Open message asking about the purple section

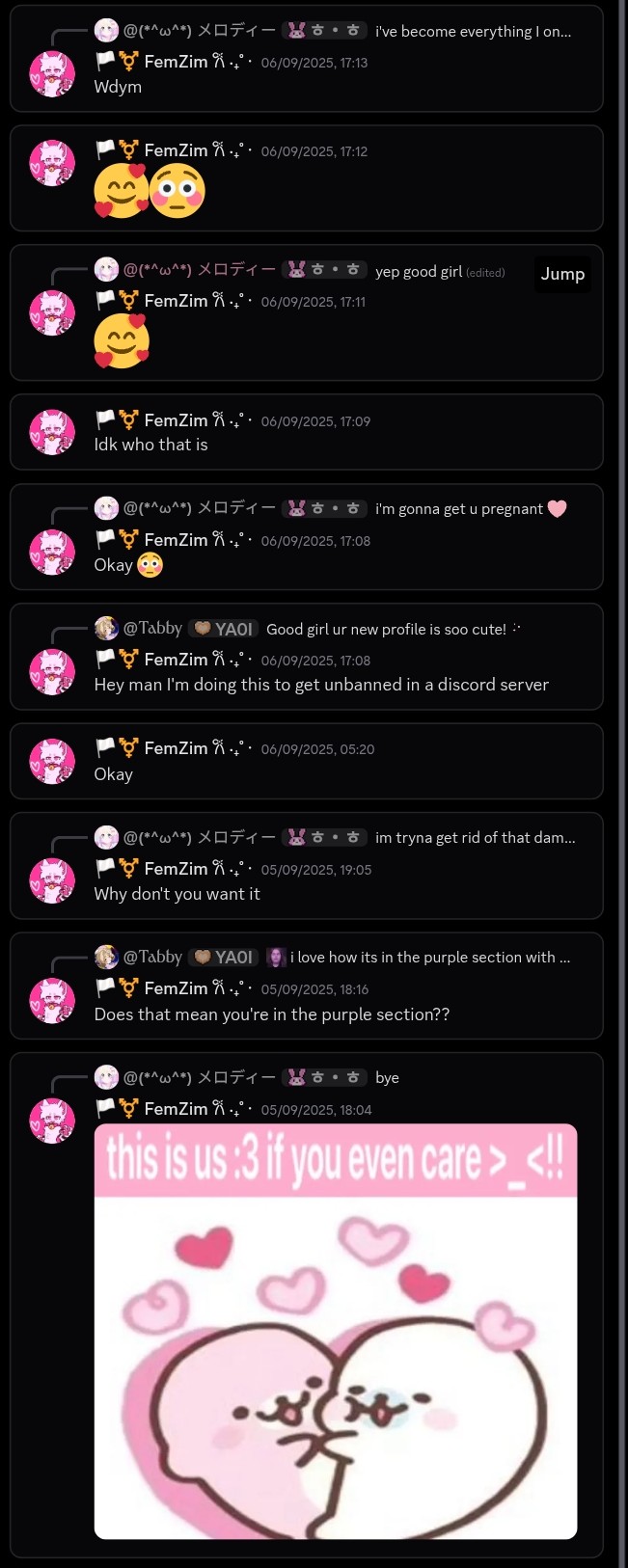(x=307, y=986)
